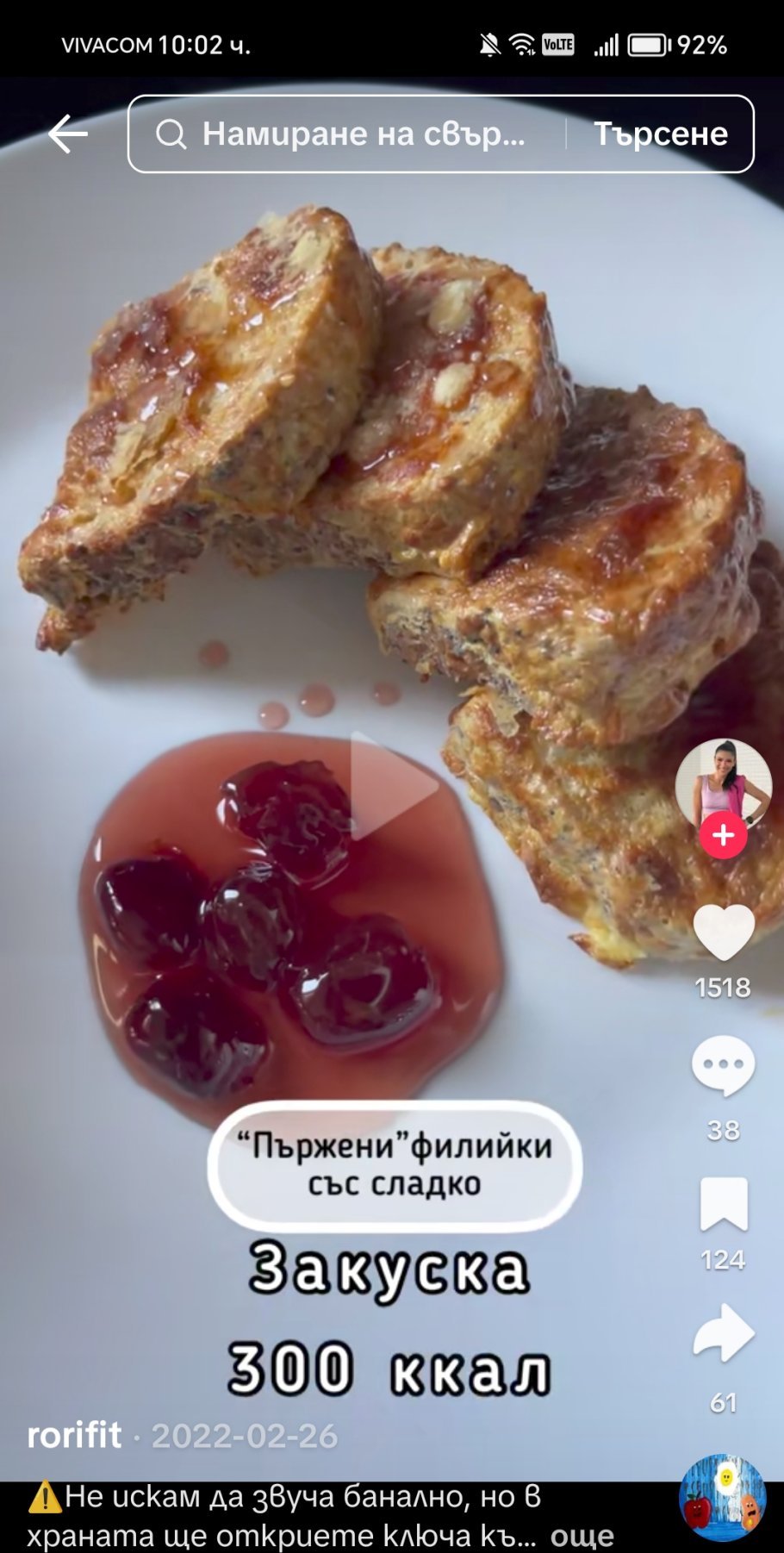Open the comments section
The height and width of the screenshot is (1553, 784).
pos(724,1066)
